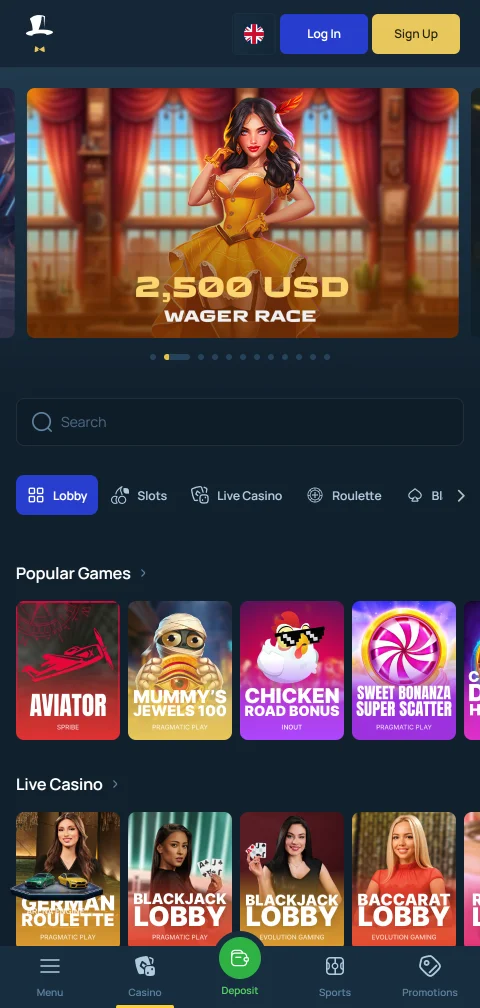Screen dimensions: 480x1008
Task: Switch to the Live Casino category tab
Action: [236, 496]
